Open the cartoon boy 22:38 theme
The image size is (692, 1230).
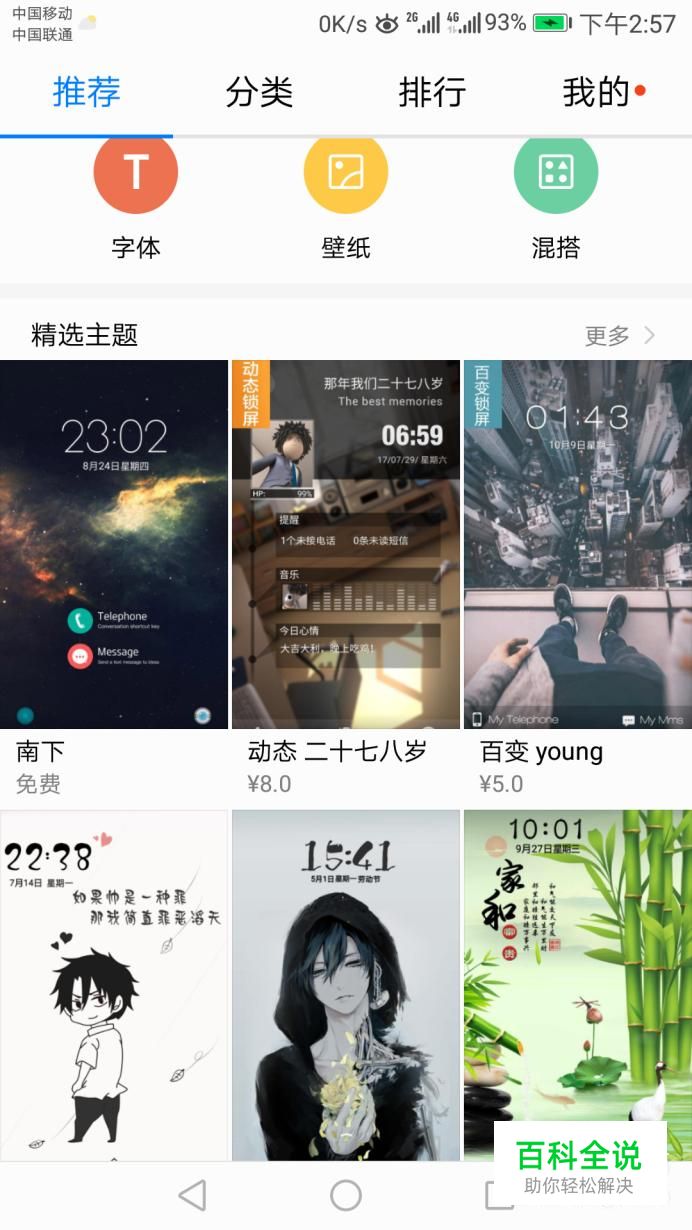click(114, 985)
